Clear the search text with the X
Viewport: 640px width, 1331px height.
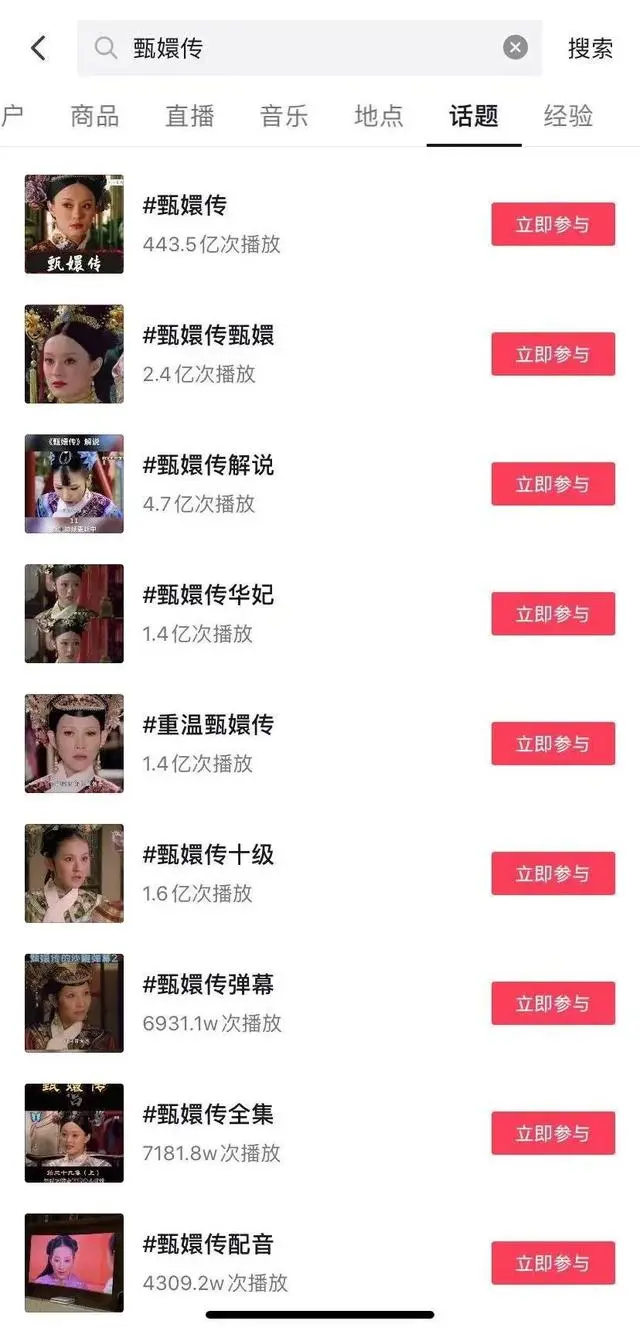515,48
